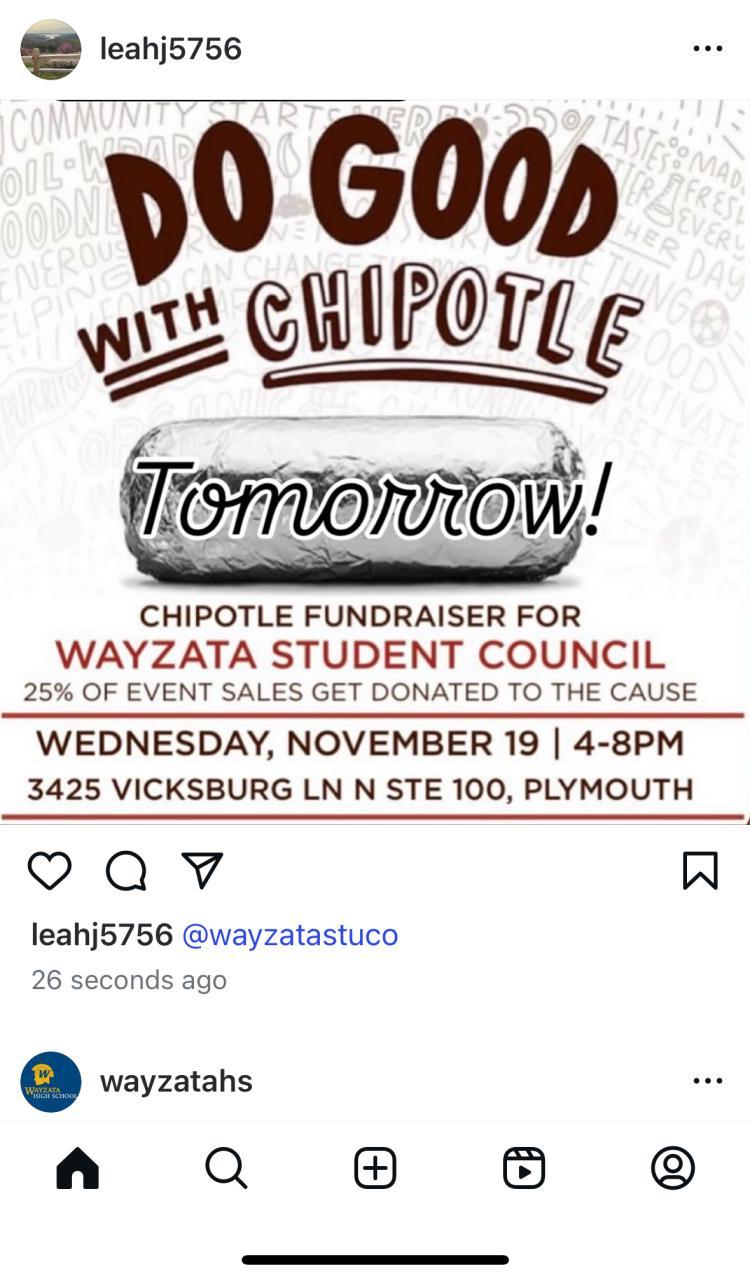The width and height of the screenshot is (750, 1280).
Task: Open the Chipotle fundraiser post image
Action: tap(375, 460)
